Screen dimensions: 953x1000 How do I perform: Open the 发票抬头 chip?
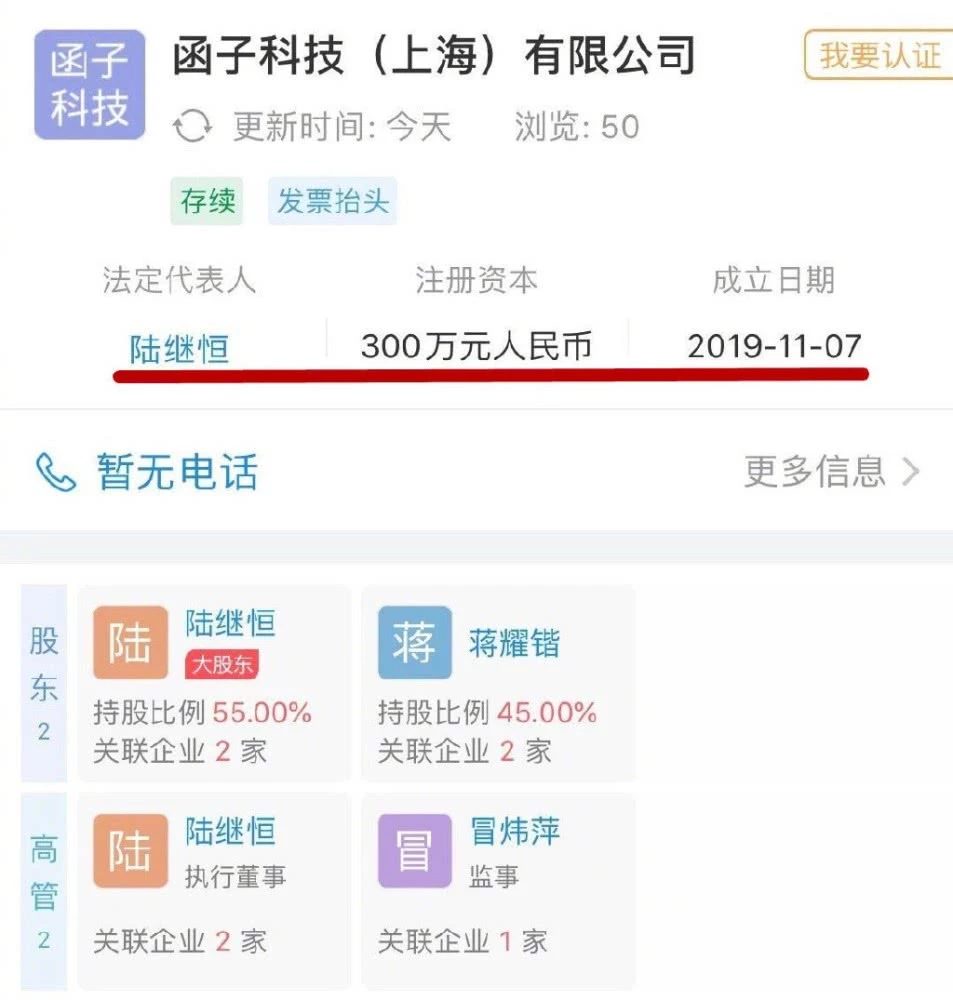click(332, 201)
